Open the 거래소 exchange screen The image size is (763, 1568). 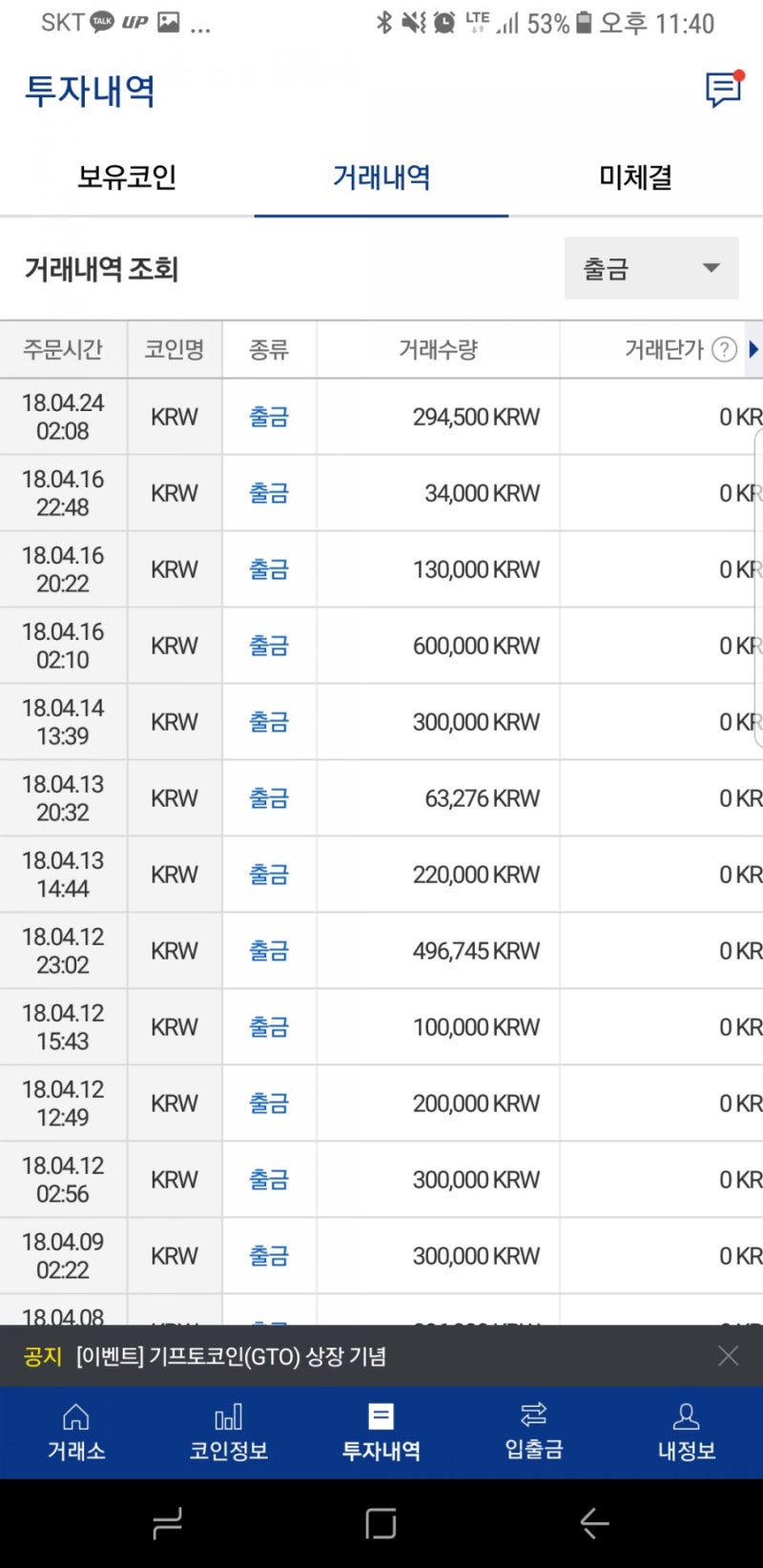click(74, 1431)
